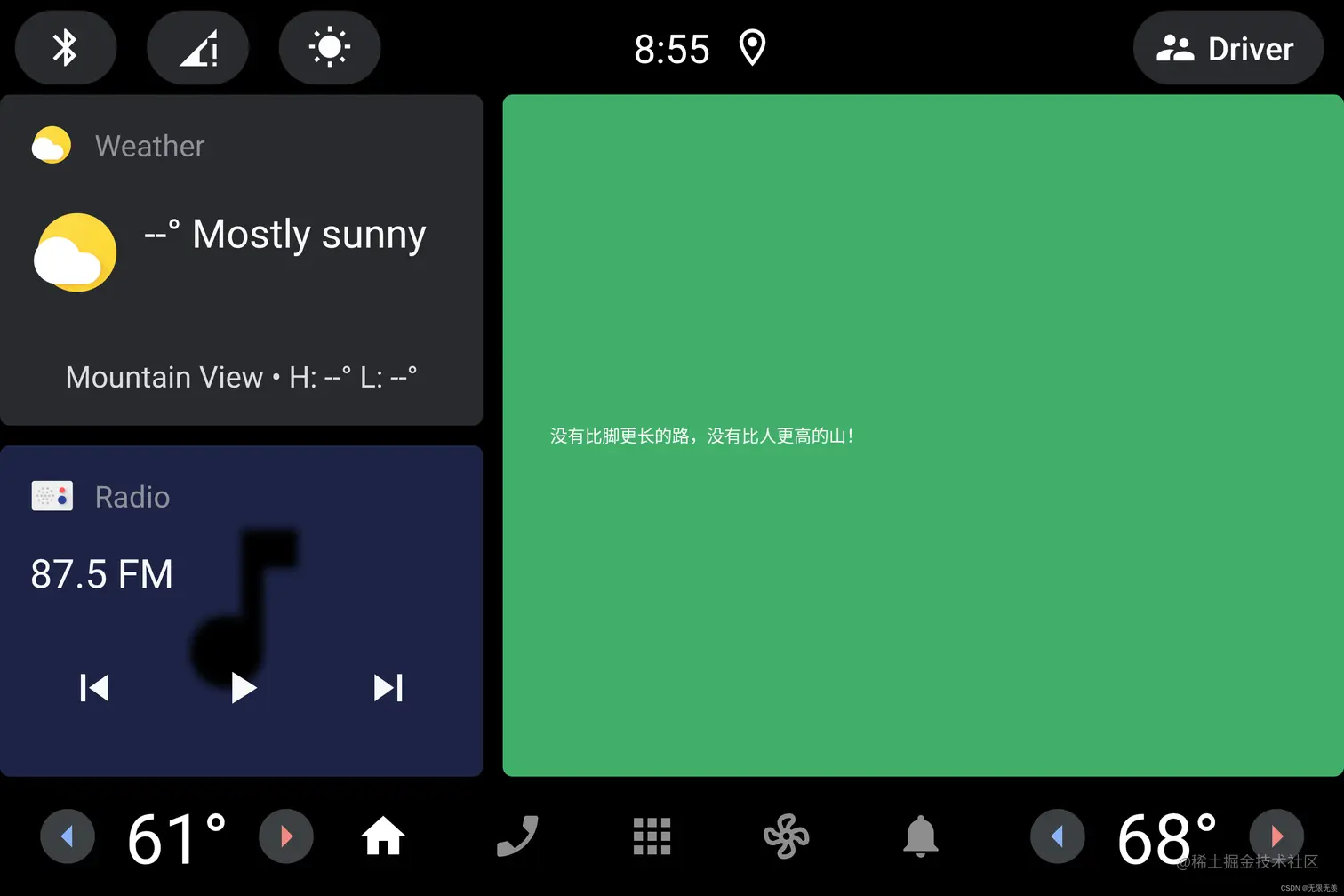Open the phone dialer
1344x896 pixels.
coord(517,836)
